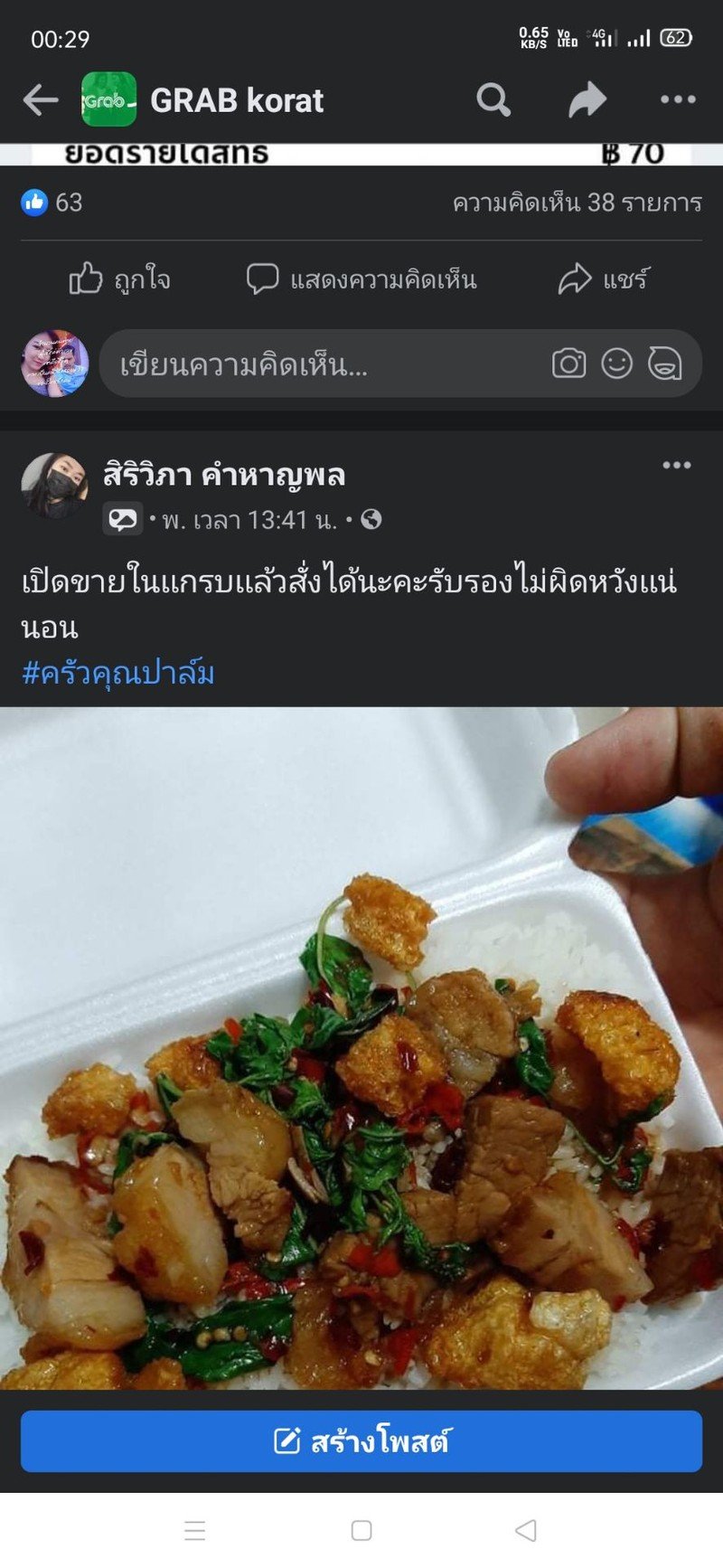Viewport: 723px width, 1568px height.
Task: Tap สร้างโพสต์ to create a post
Action: click(361, 1441)
